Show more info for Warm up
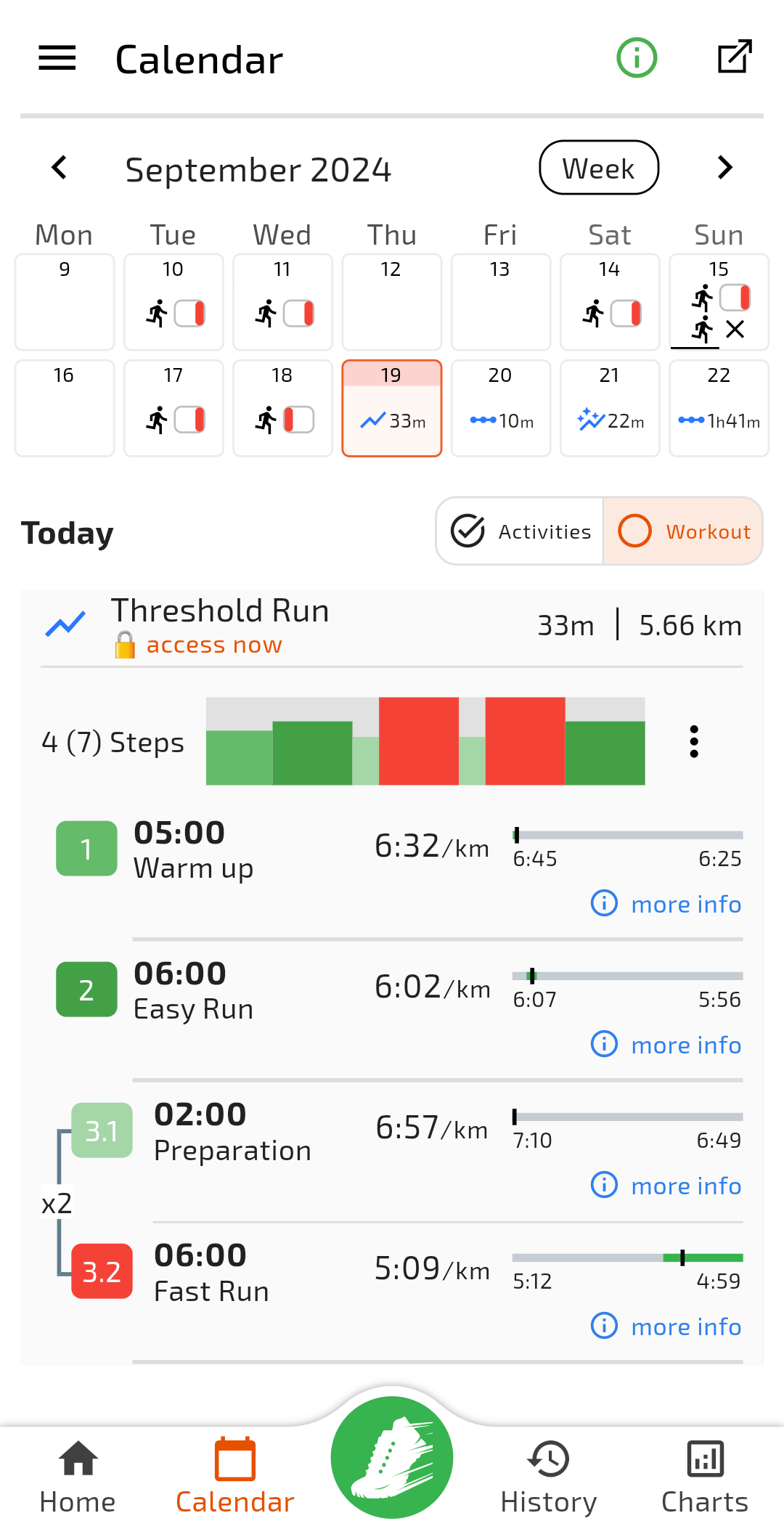 666,904
